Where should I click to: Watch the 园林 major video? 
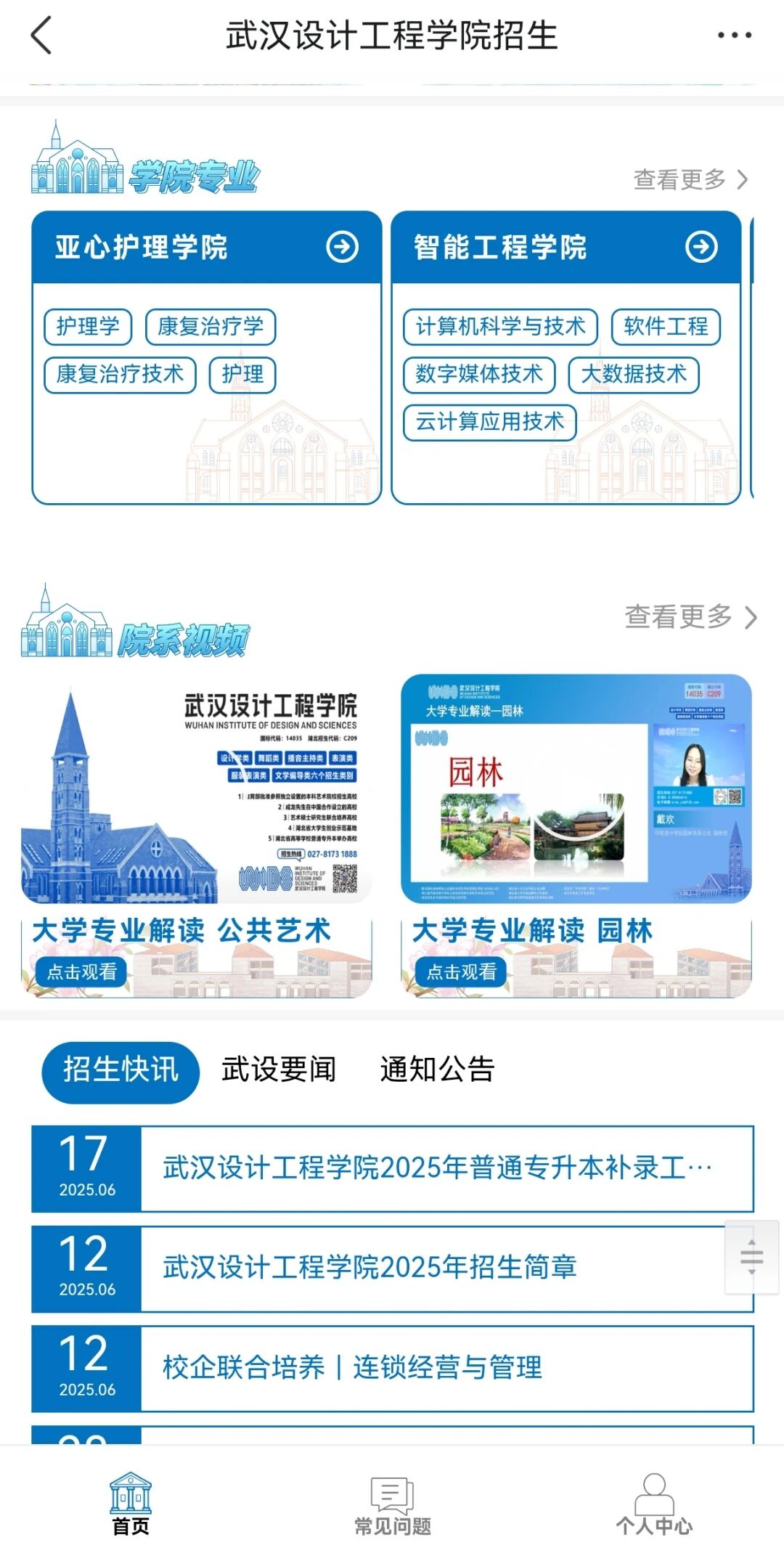(x=461, y=971)
